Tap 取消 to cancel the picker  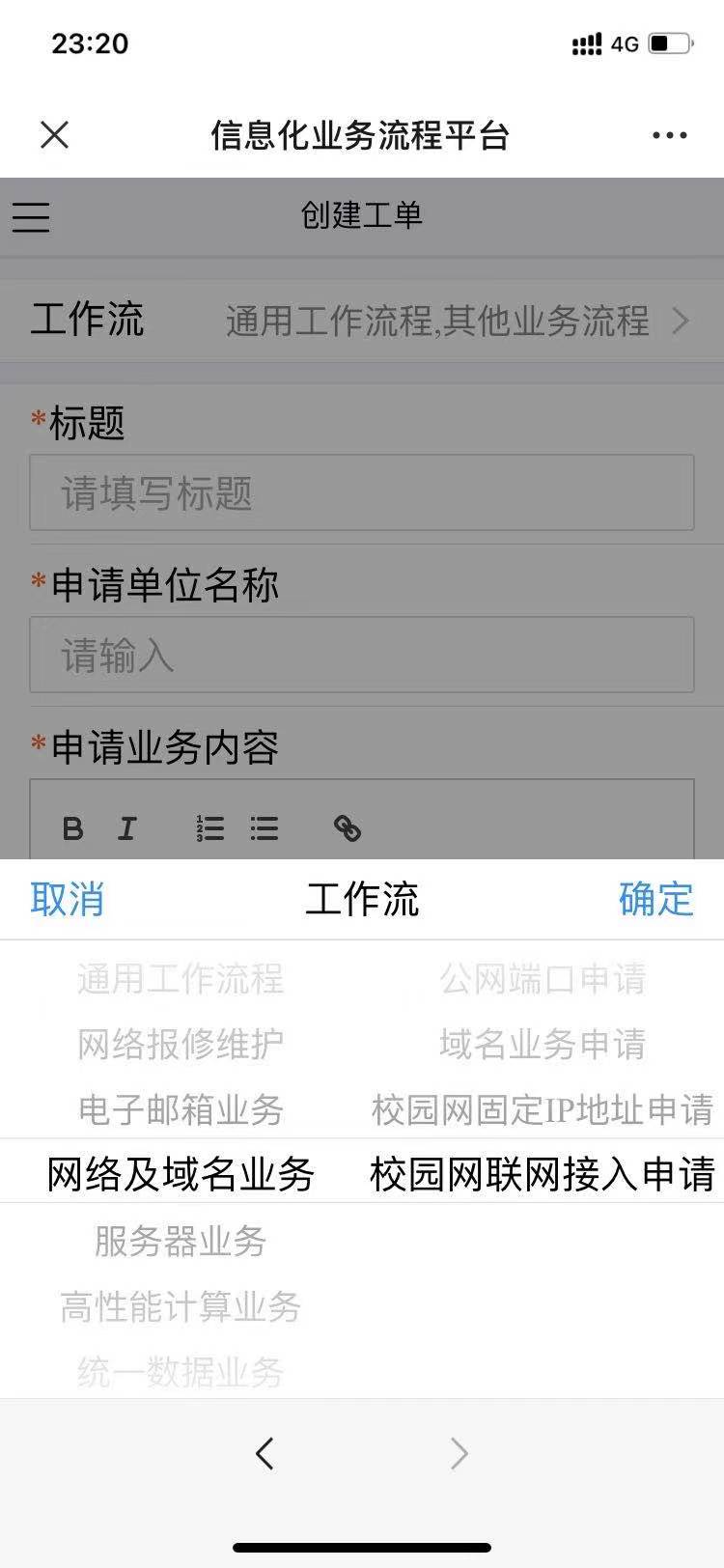[x=67, y=899]
